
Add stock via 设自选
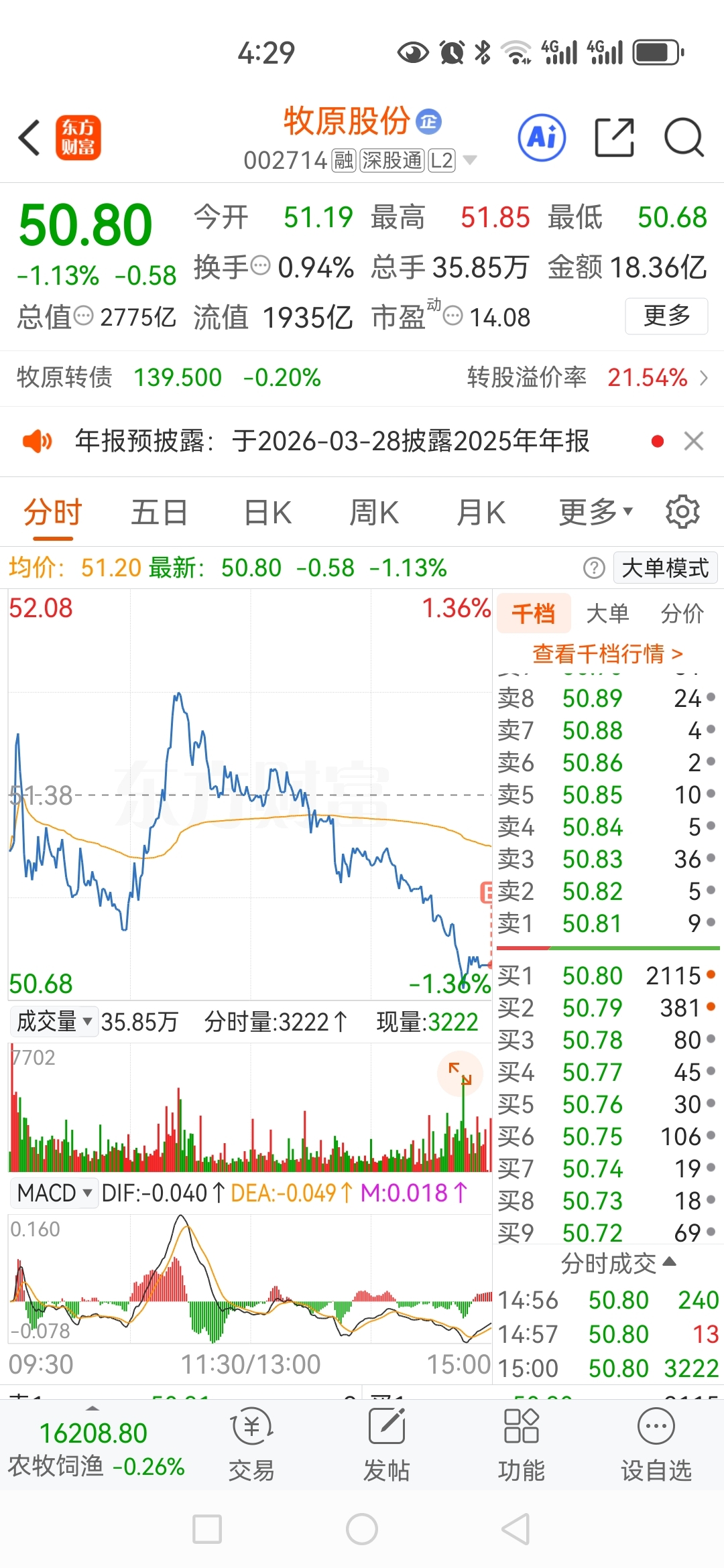[656, 1445]
